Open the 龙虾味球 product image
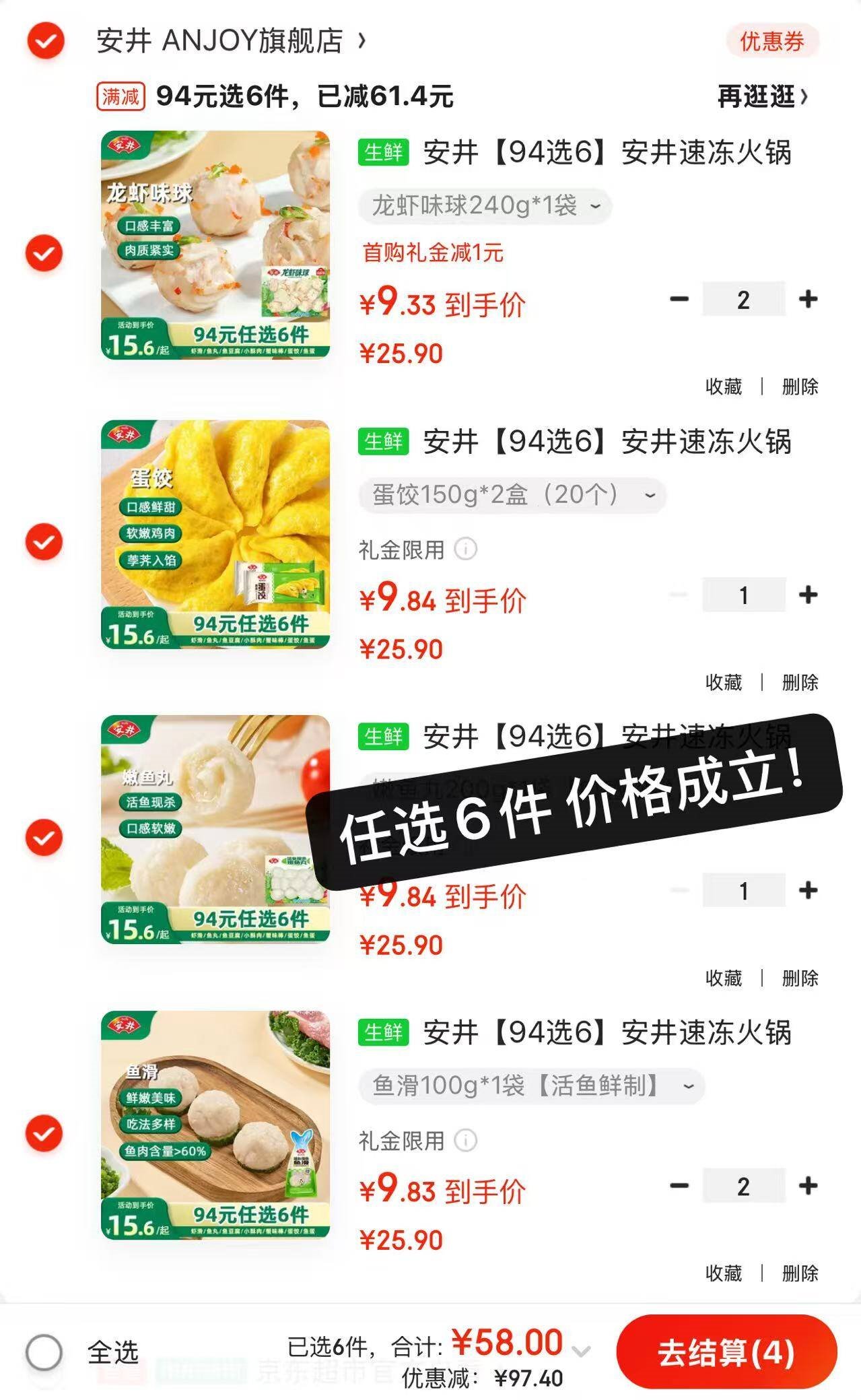This screenshot has height=1400, width=861. click(215, 245)
